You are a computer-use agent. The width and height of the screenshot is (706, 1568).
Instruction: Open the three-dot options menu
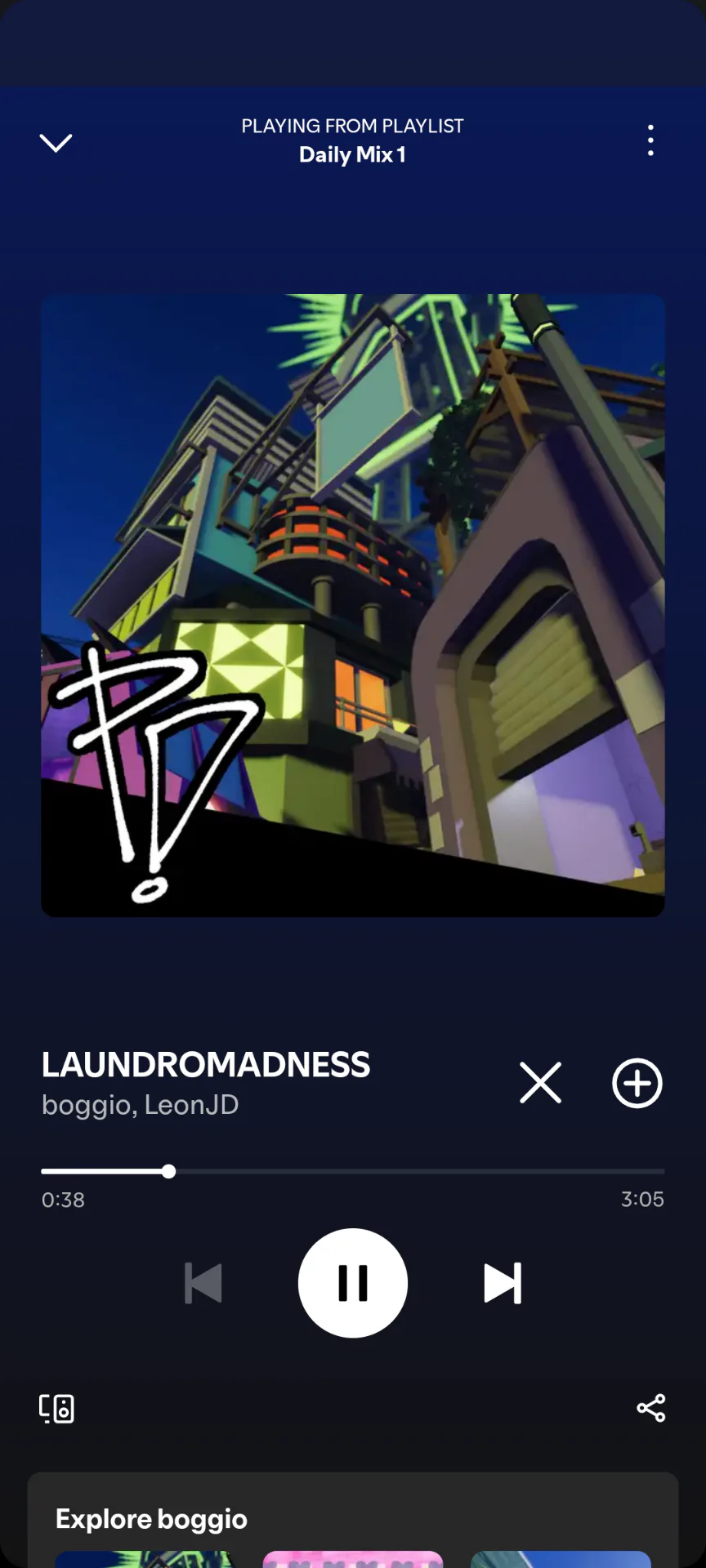pos(650,140)
